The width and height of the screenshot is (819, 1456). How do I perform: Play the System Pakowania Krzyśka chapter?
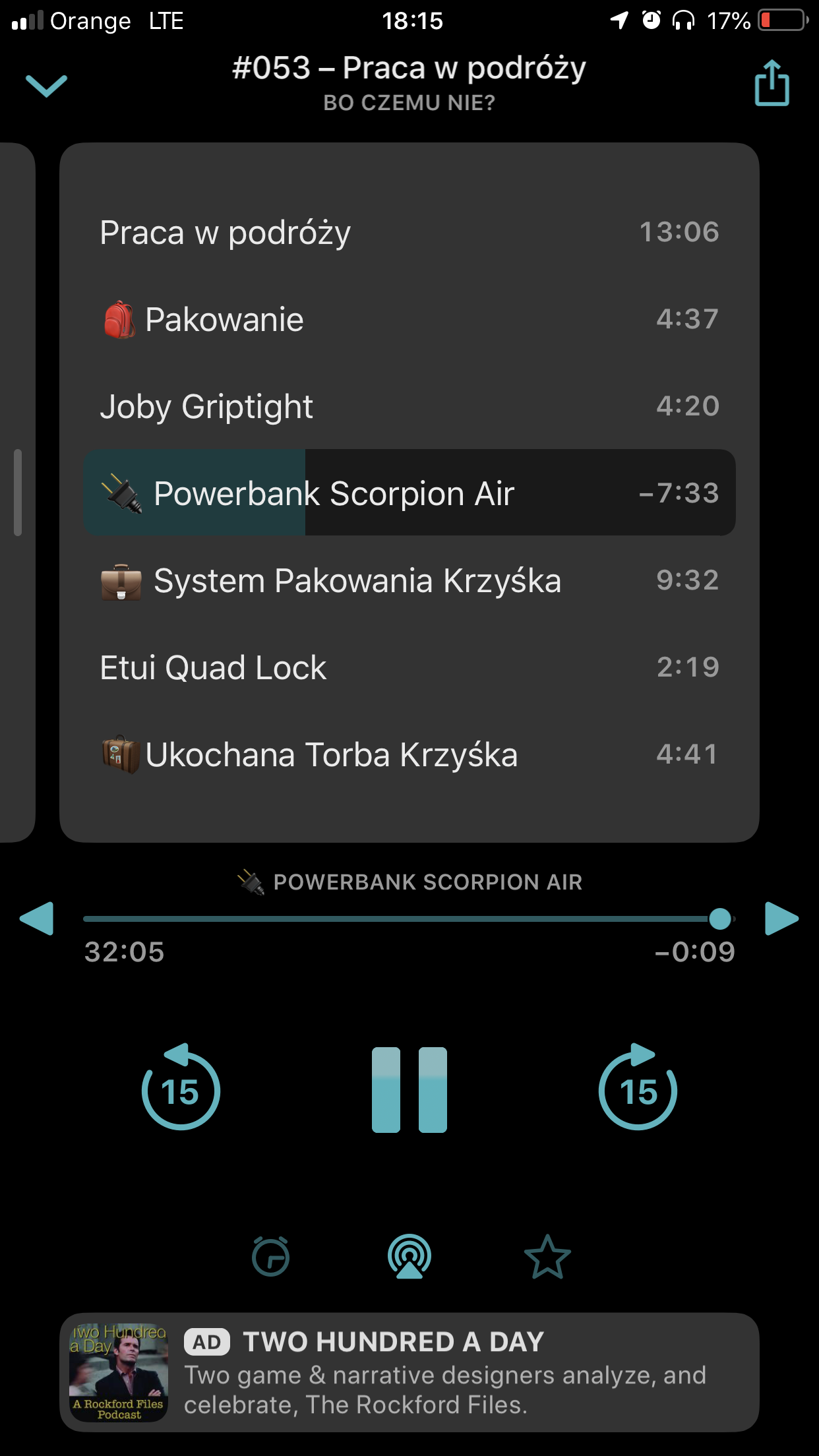pos(409,580)
